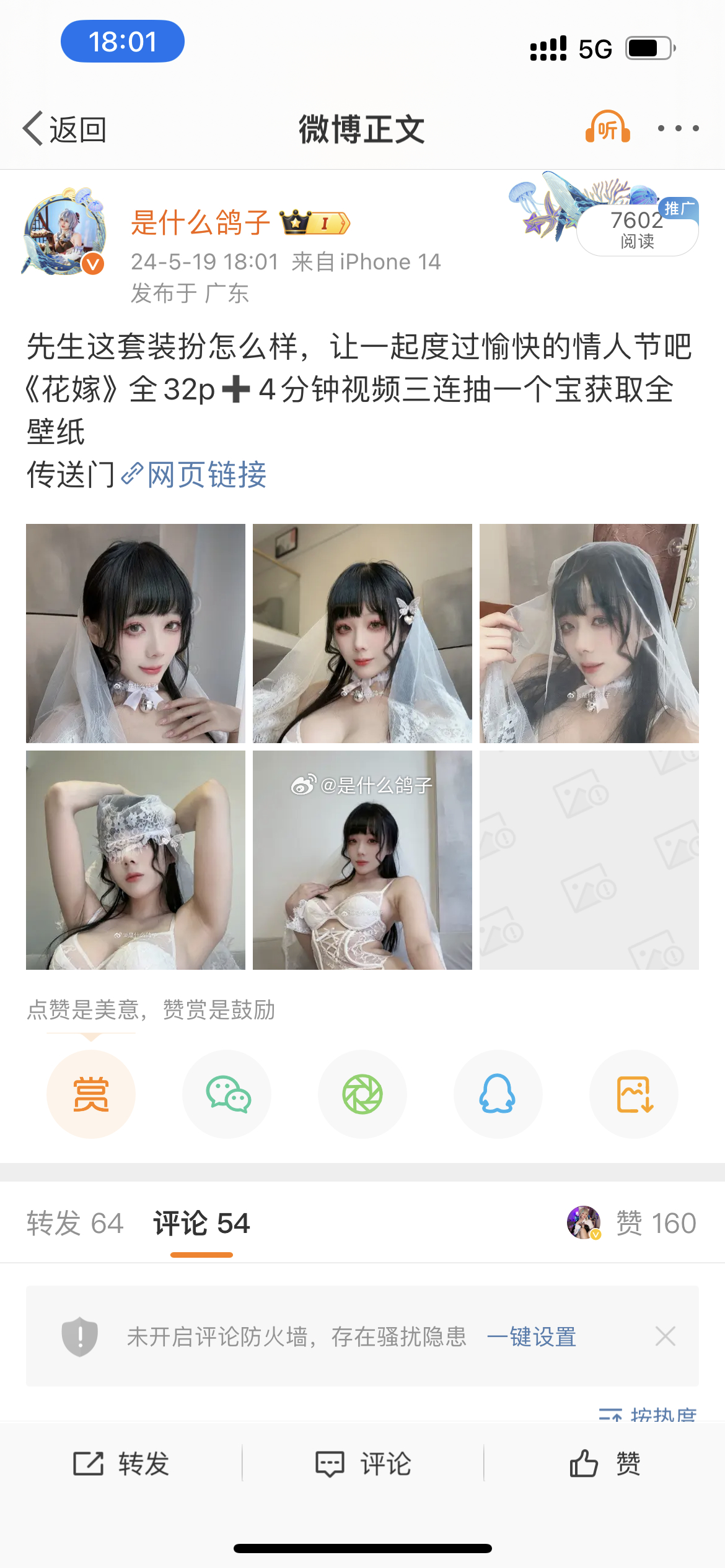Viewport: 725px width, 1568px height.
Task: Switch to the 转发 64 tab
Action: [x=75, y=1223]
